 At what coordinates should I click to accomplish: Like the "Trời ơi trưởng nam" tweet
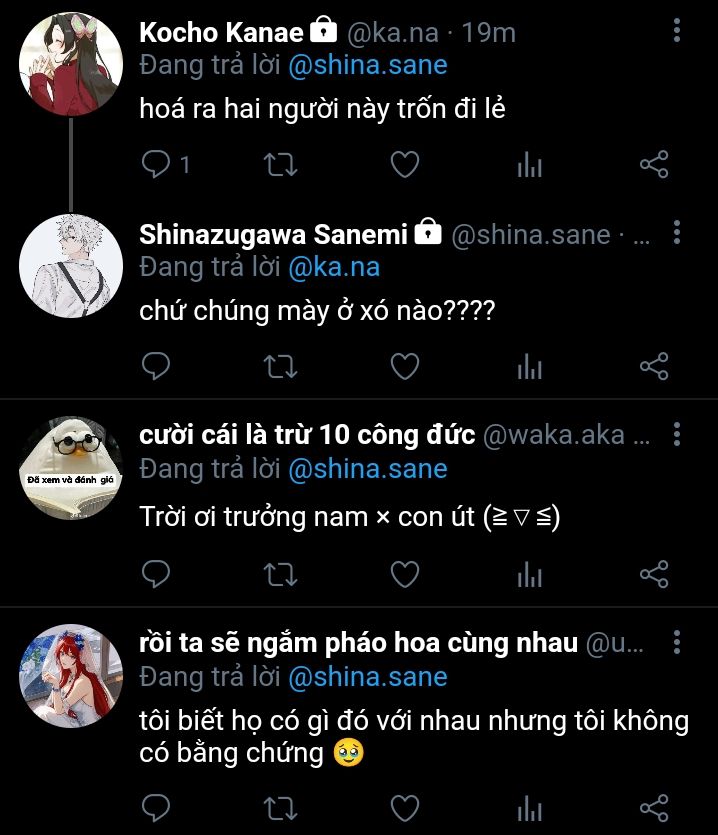(404, 574)
